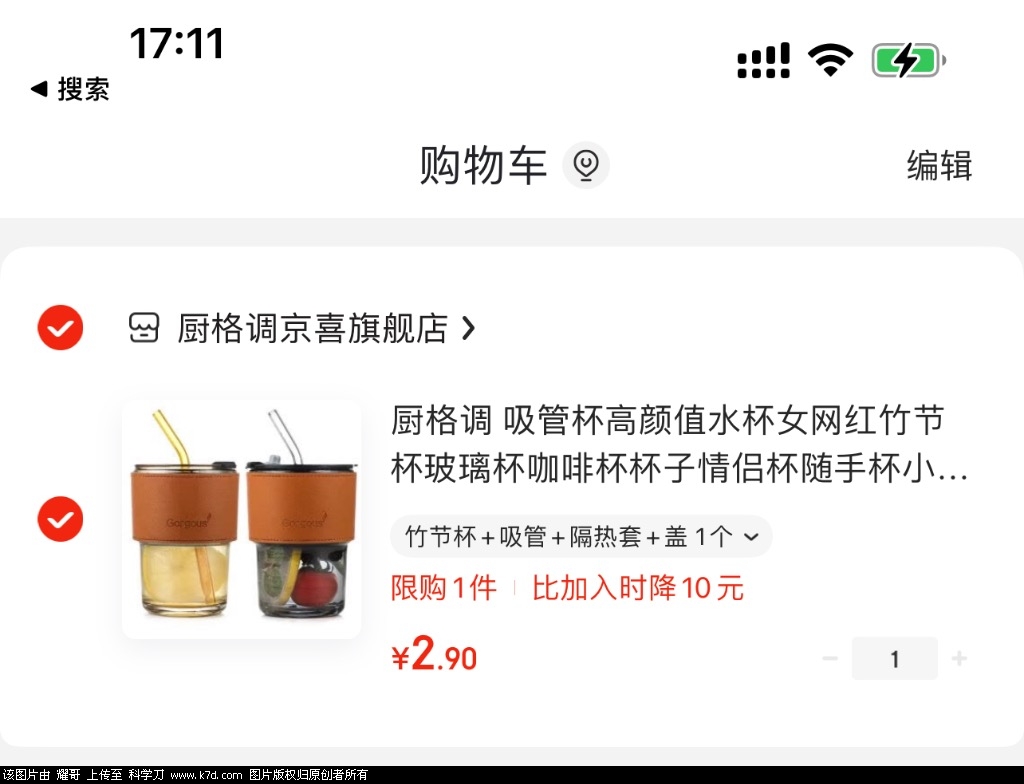Expand the 竹节杯+吸管+隔热套+盖 spec selector
The image size is (1024, 784).
pos(581,537)
